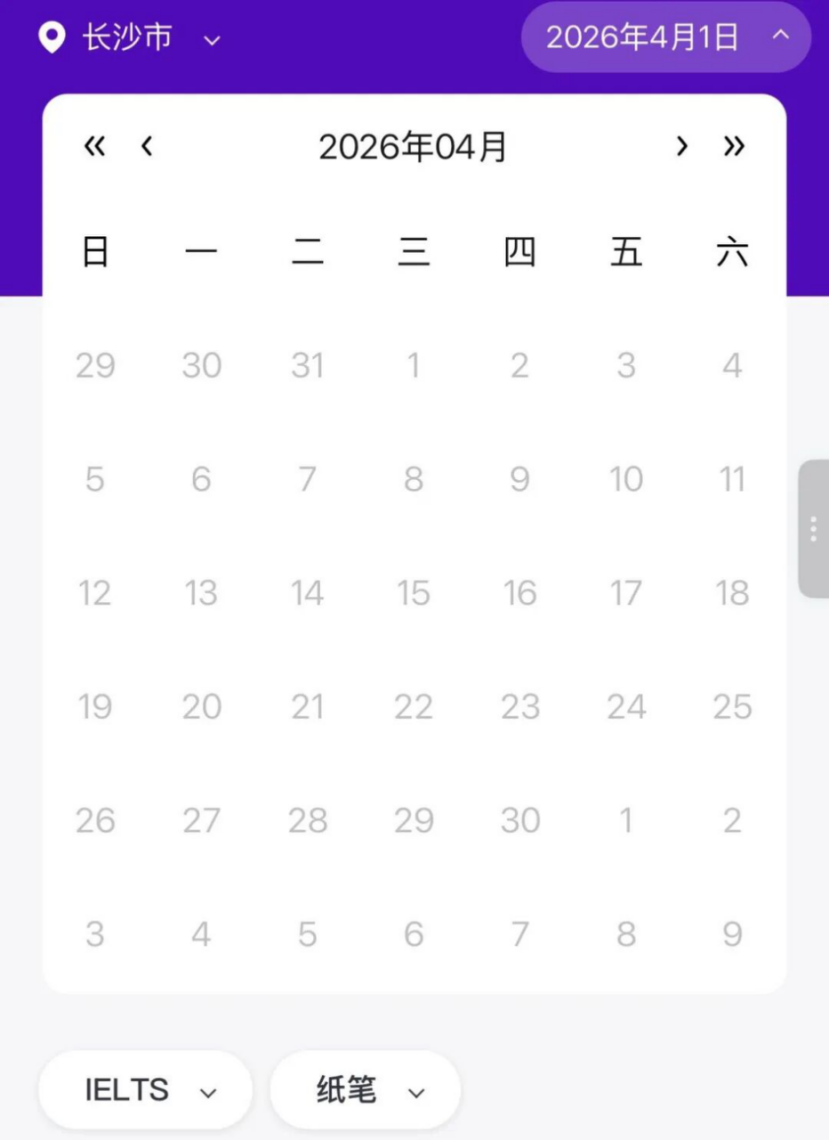Go to the previous month
Image resolution: width=830 pixels, height=1140 pixels.
coord(147,147)
